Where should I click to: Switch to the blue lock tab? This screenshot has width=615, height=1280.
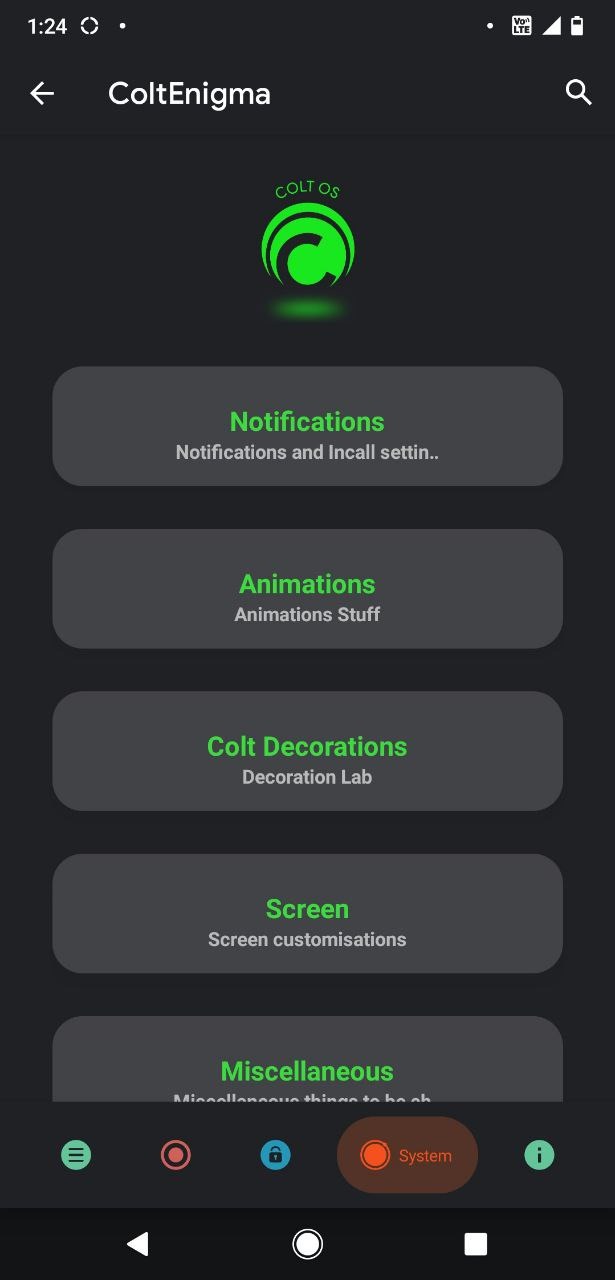pyautogui.click(x=274, y=1155)
